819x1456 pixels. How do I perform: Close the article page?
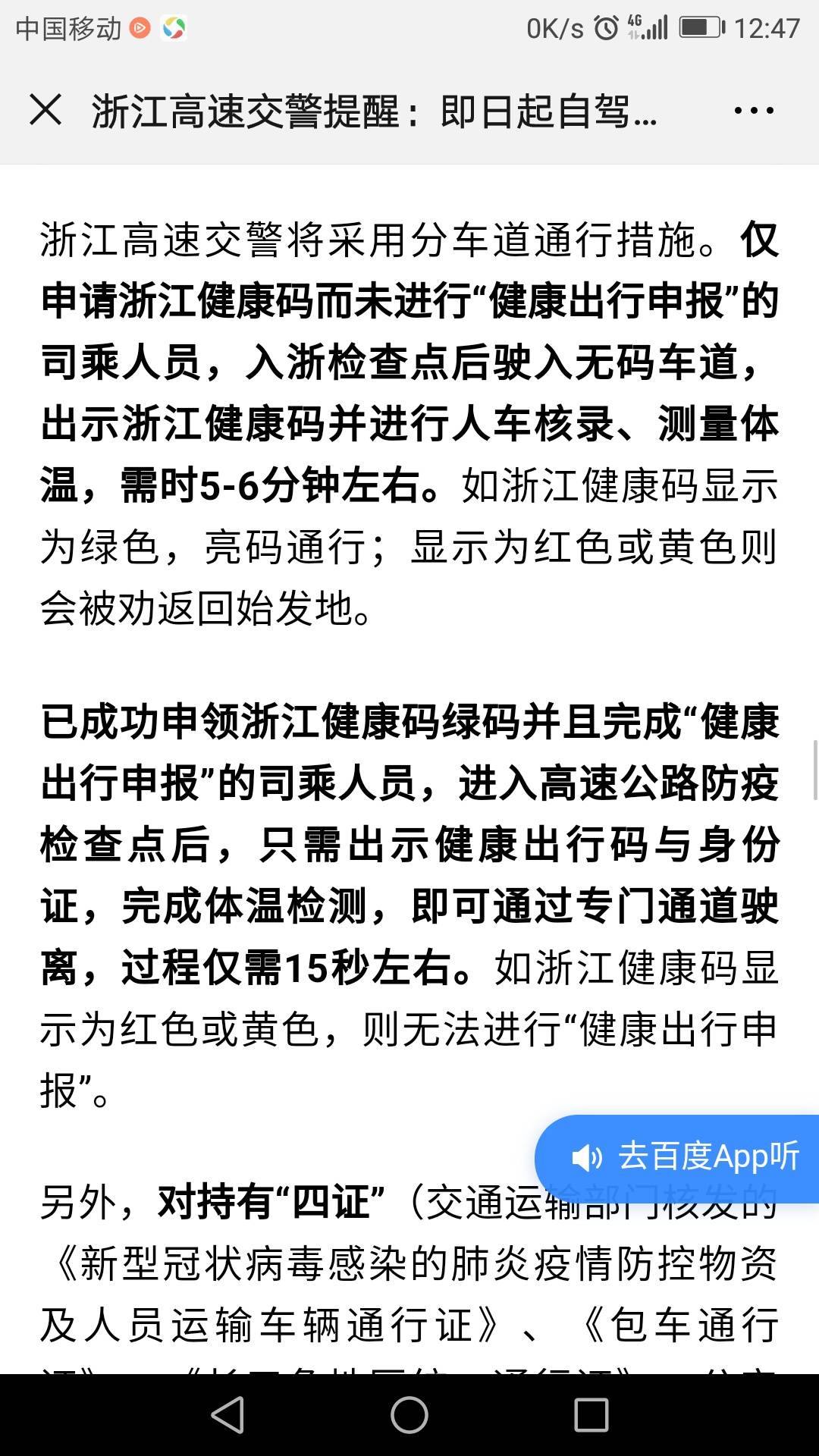[45, 110]
